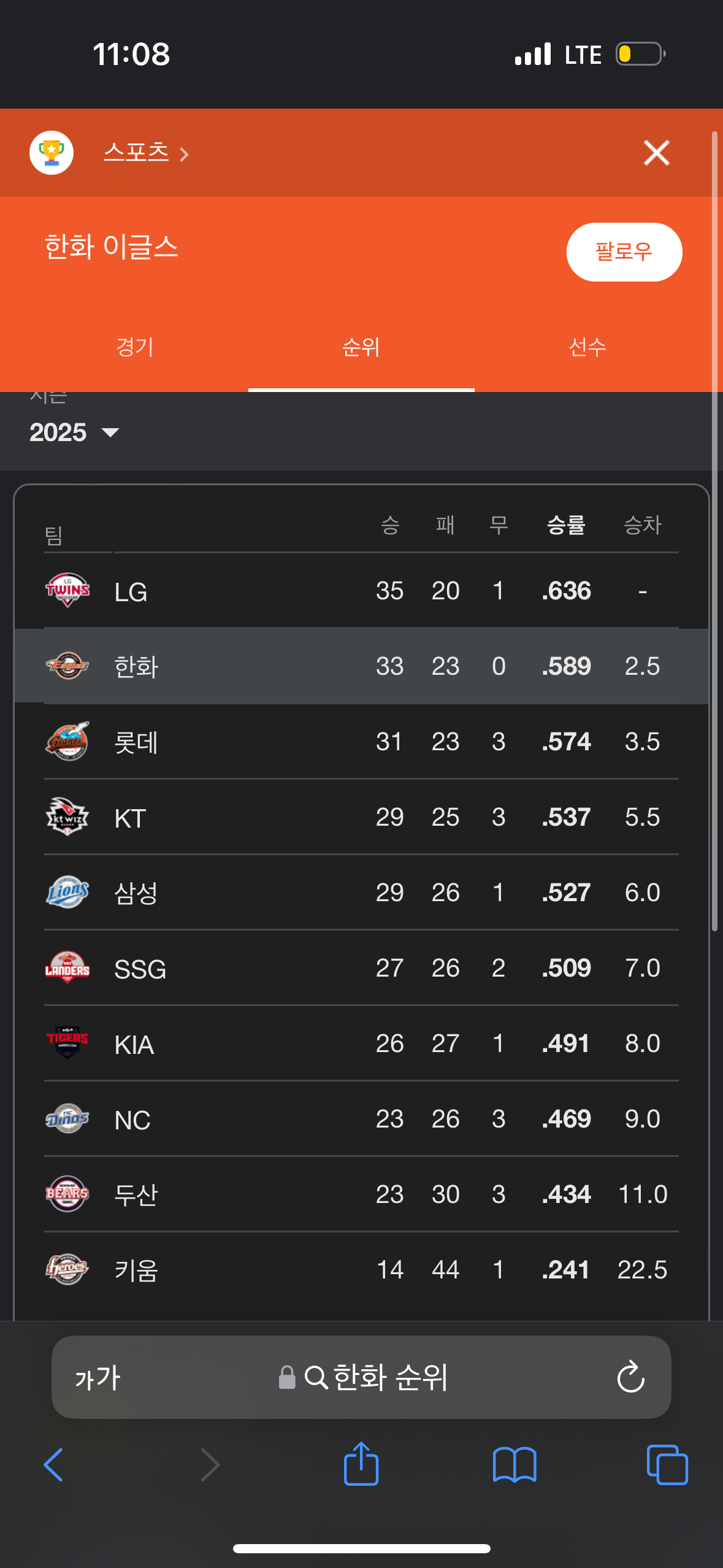The height and width of the screenshot is (1568, 723).
Task: Close the sports panel with the X
Action: pos(656,153)
